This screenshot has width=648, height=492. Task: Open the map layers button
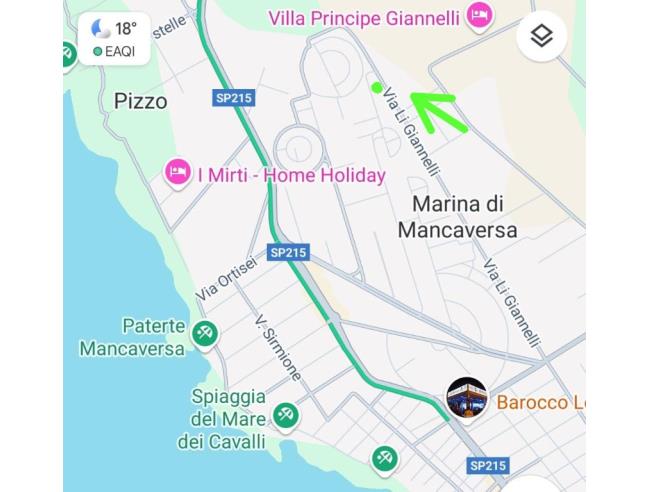click(x=541, y=37)
